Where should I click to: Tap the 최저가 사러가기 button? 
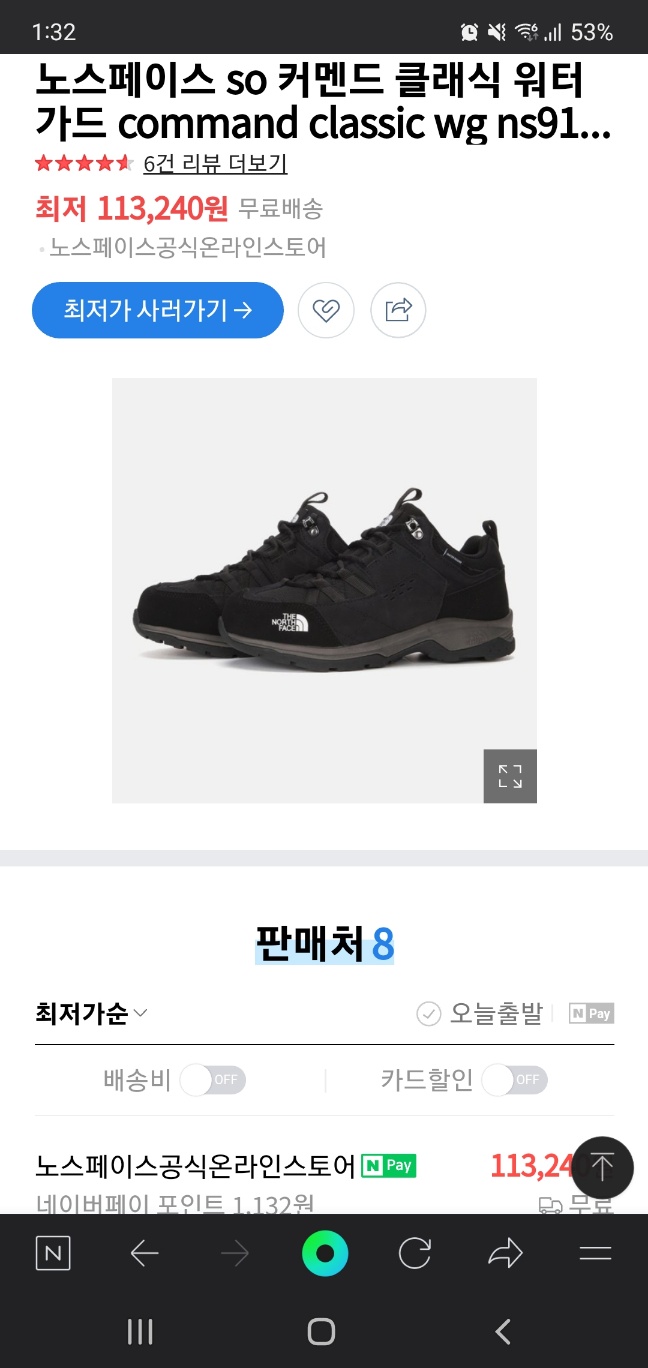(158, 310)
